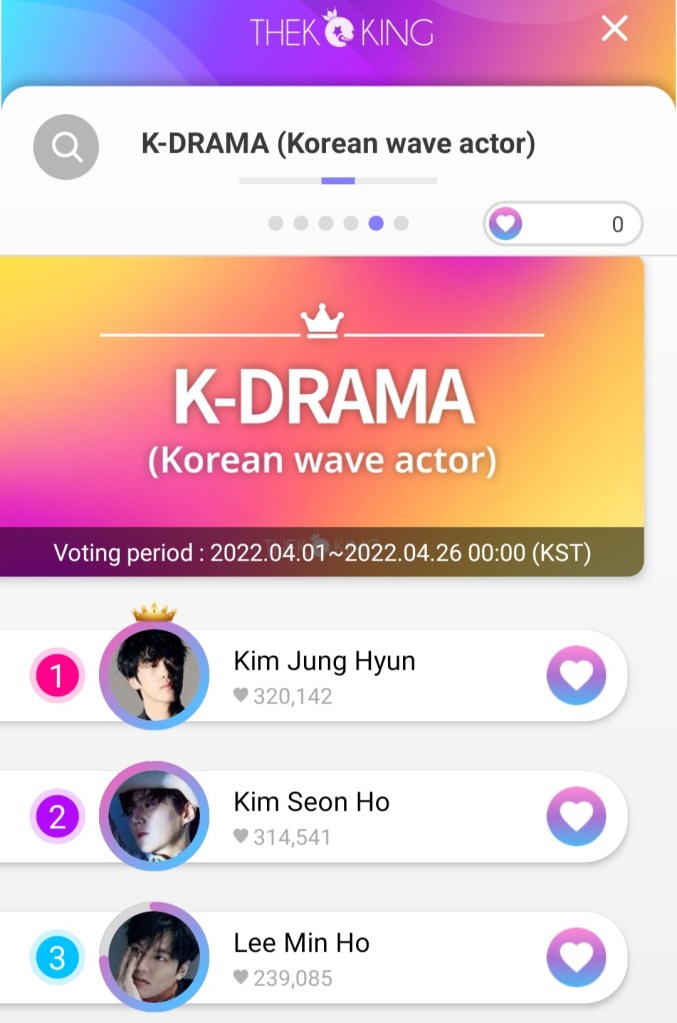Vote heart for Kim Seon Ho
This screenshot has width=677, height=1023.
576,817
